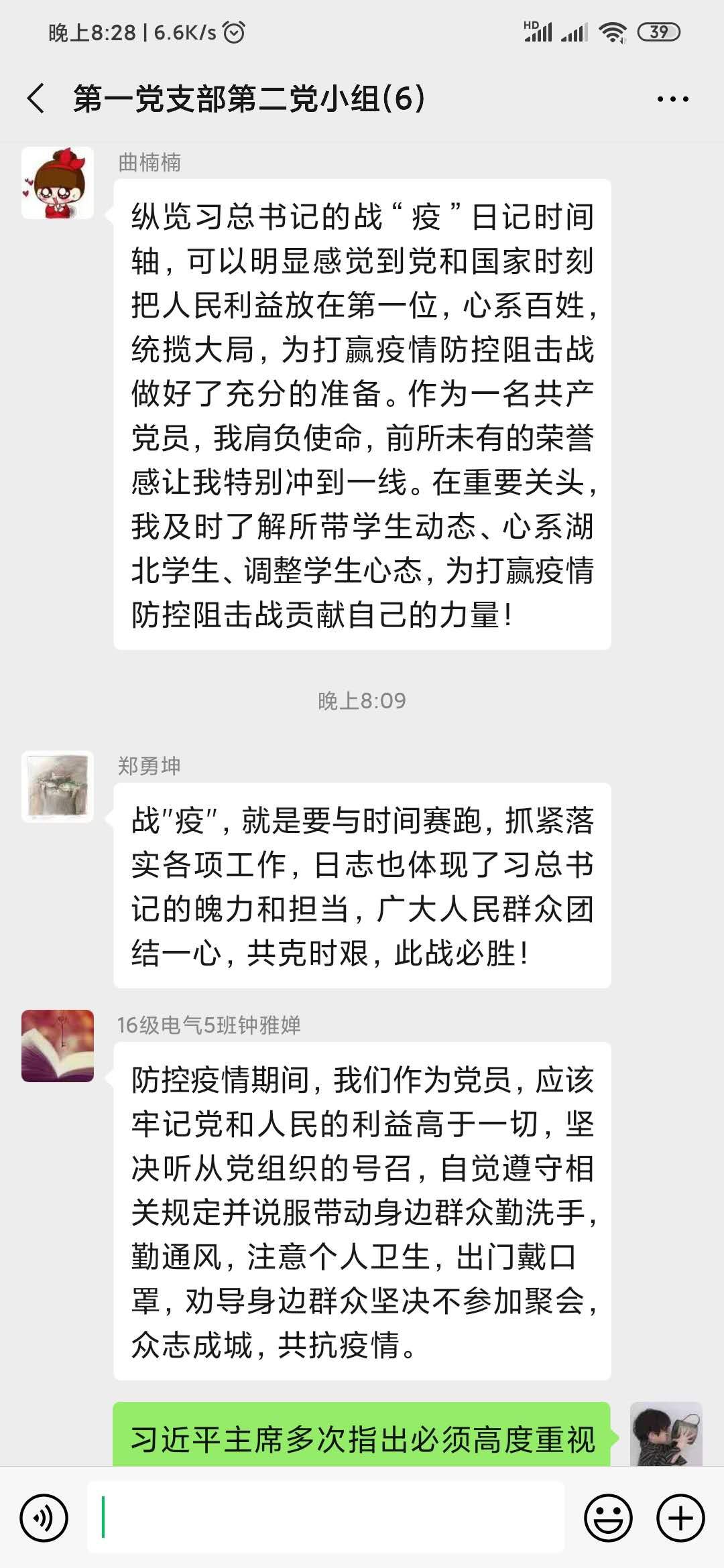View 郑勇坤's profile avatar
This screenshot has width=724, height=1568.
(x=58, y=787)
